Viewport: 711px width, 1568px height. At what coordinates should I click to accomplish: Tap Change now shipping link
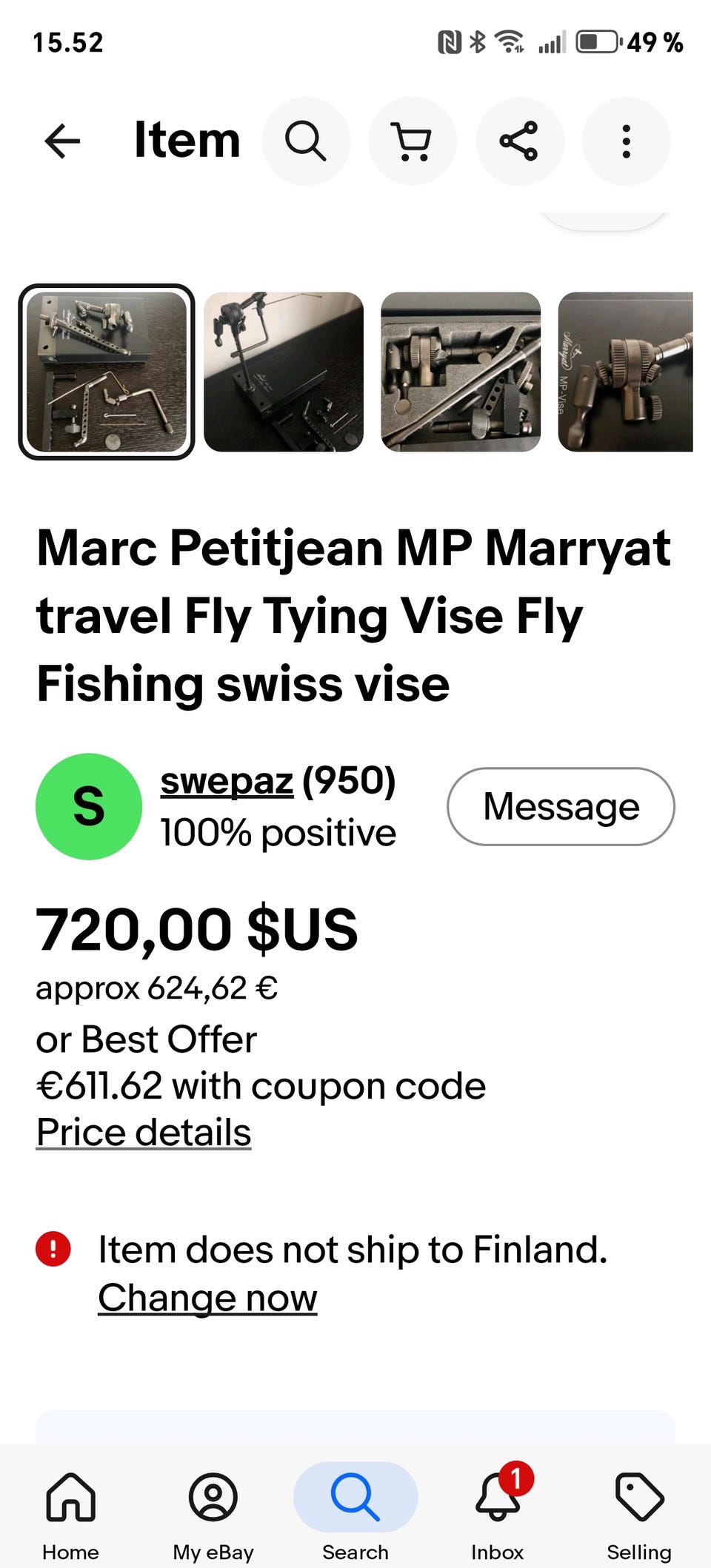[x=207, y=1298]
